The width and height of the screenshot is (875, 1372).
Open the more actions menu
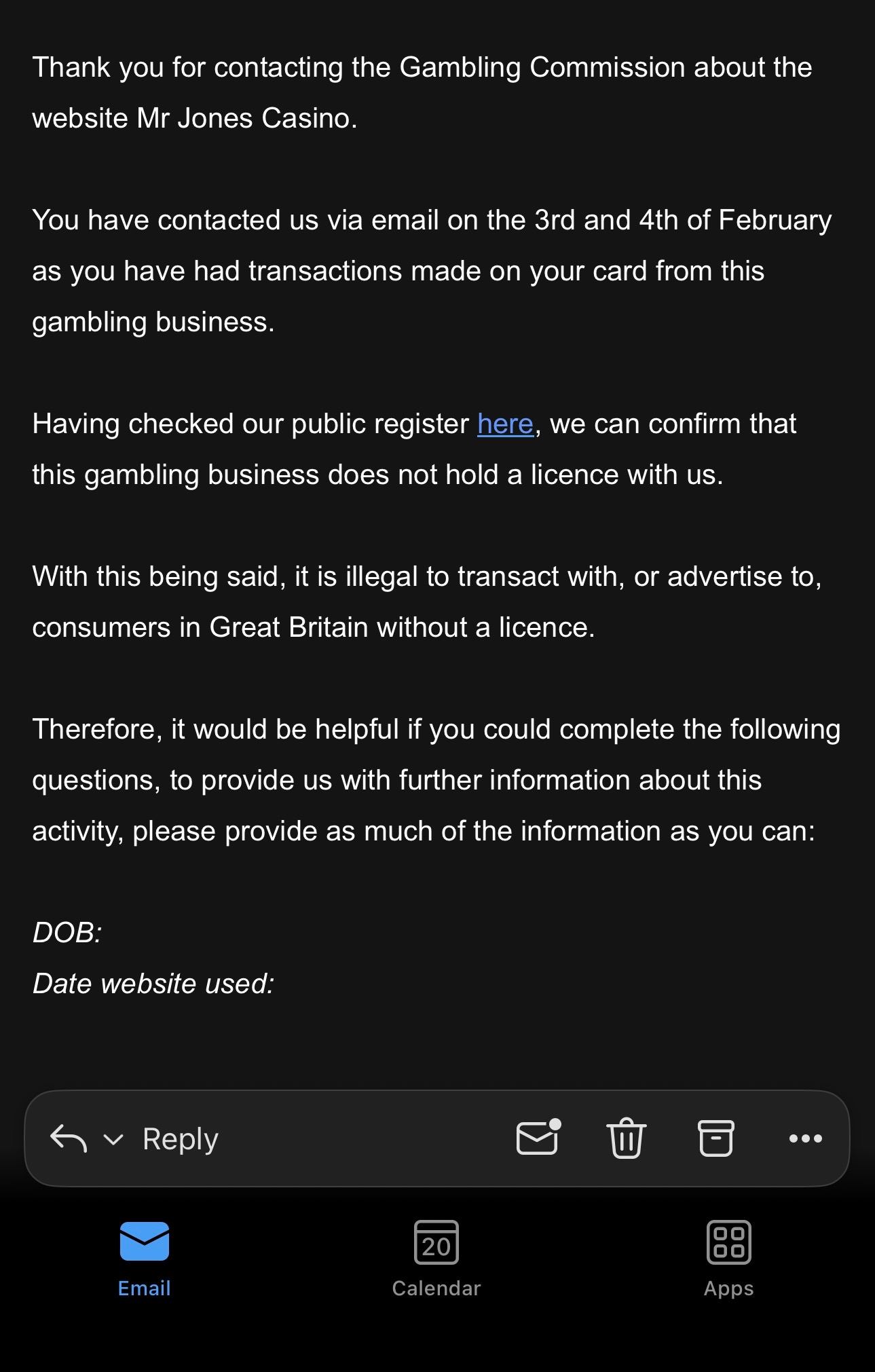[x=806, y=1138]
